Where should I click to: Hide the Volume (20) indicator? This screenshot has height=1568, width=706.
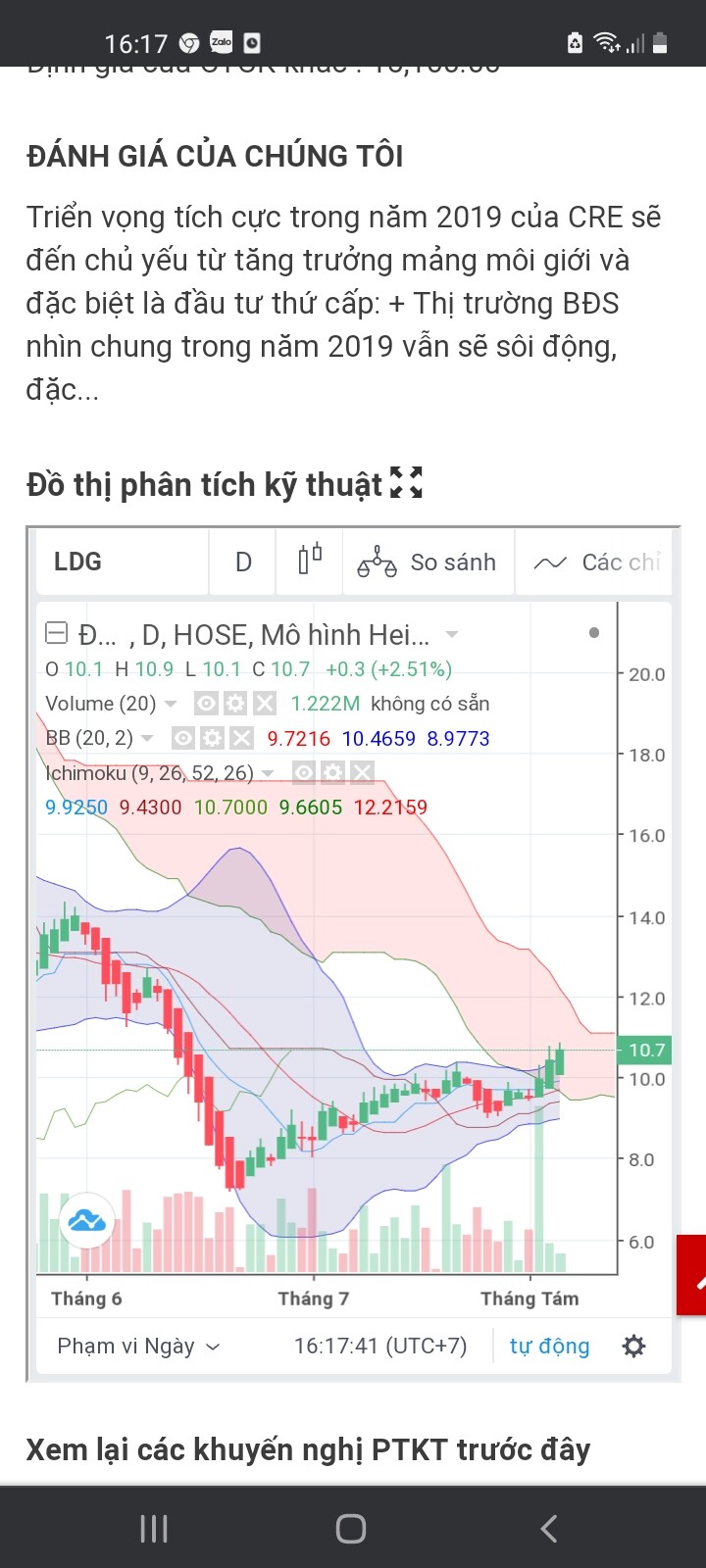206,704
